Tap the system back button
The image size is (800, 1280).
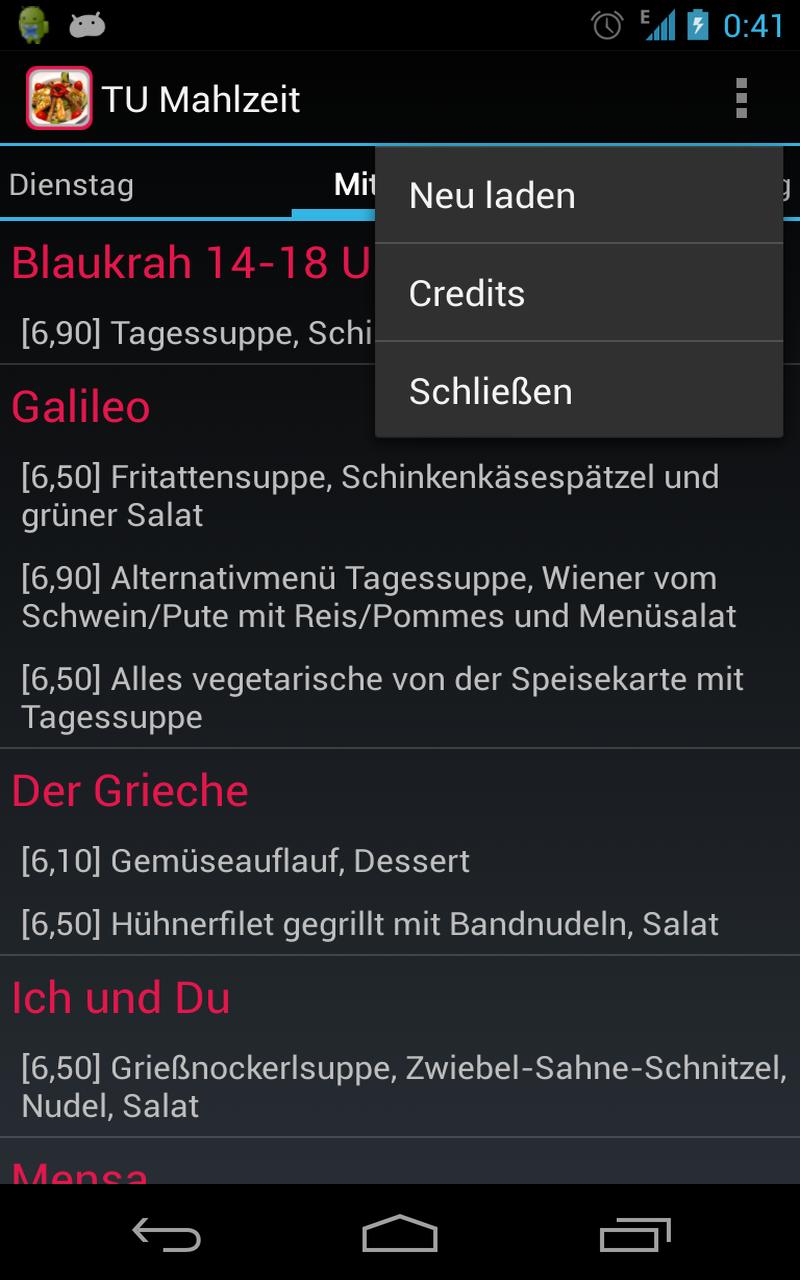(x=166, y=1234)
